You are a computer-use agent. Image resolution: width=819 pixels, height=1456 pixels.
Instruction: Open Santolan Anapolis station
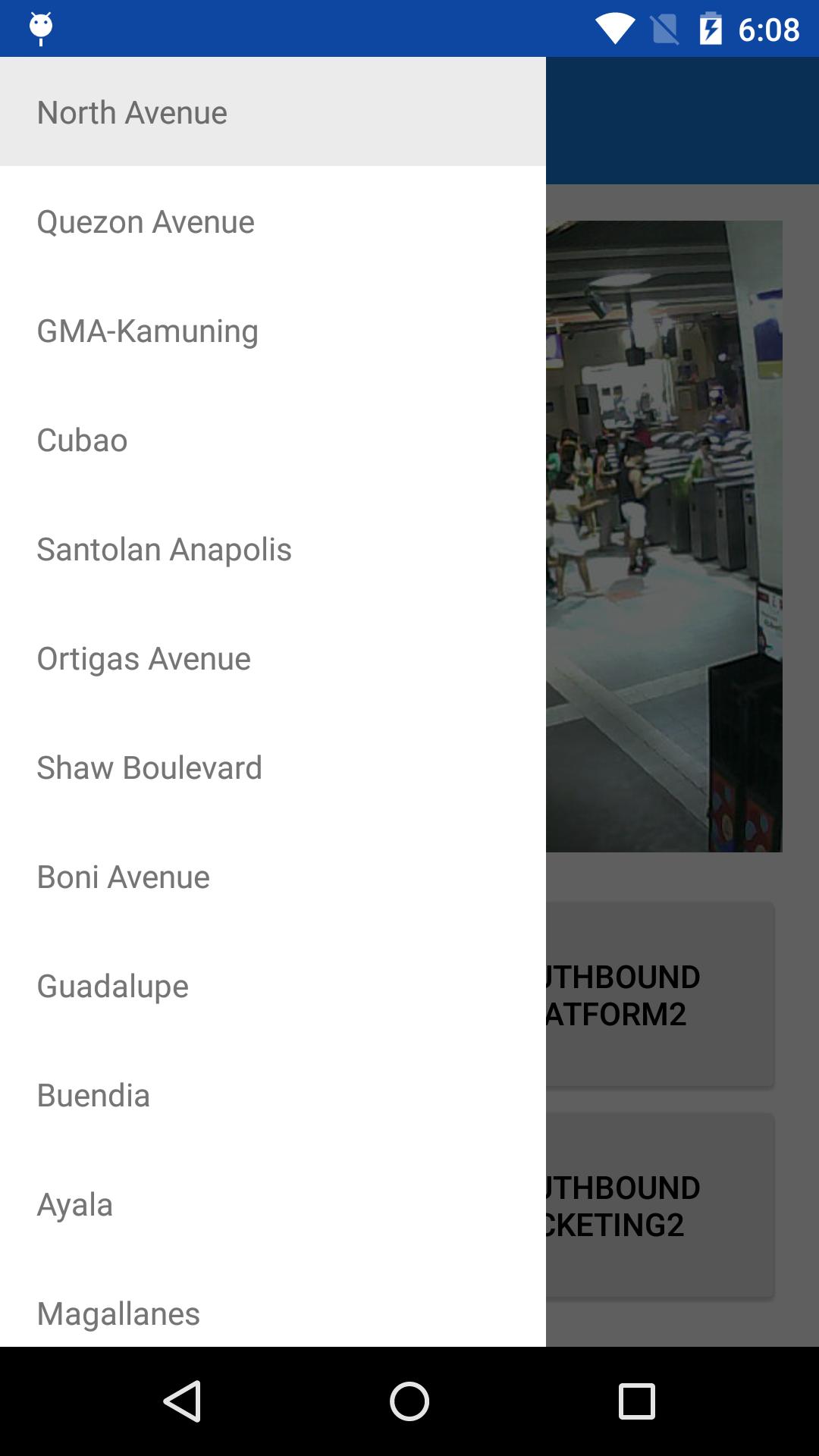point(164,549)
